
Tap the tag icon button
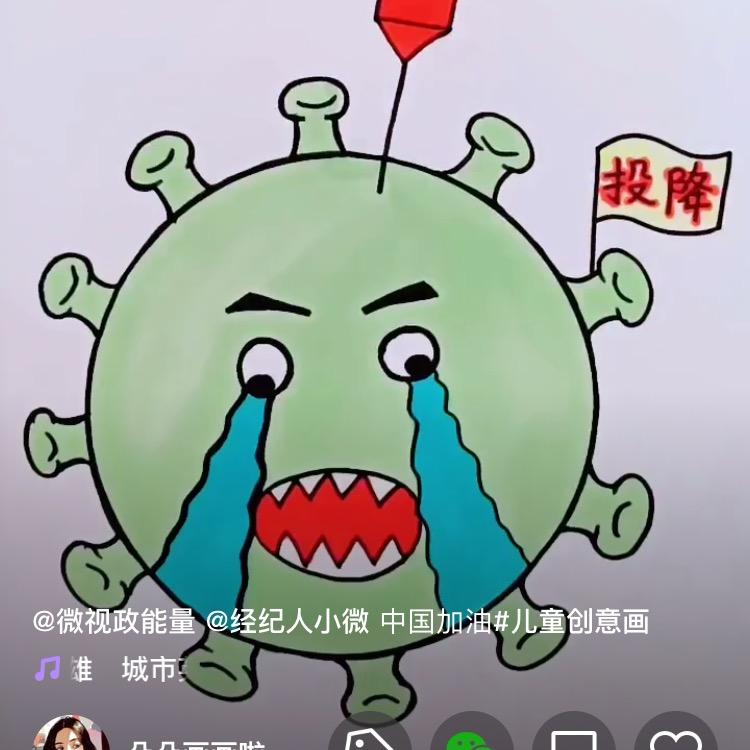(x=370, y=738)
